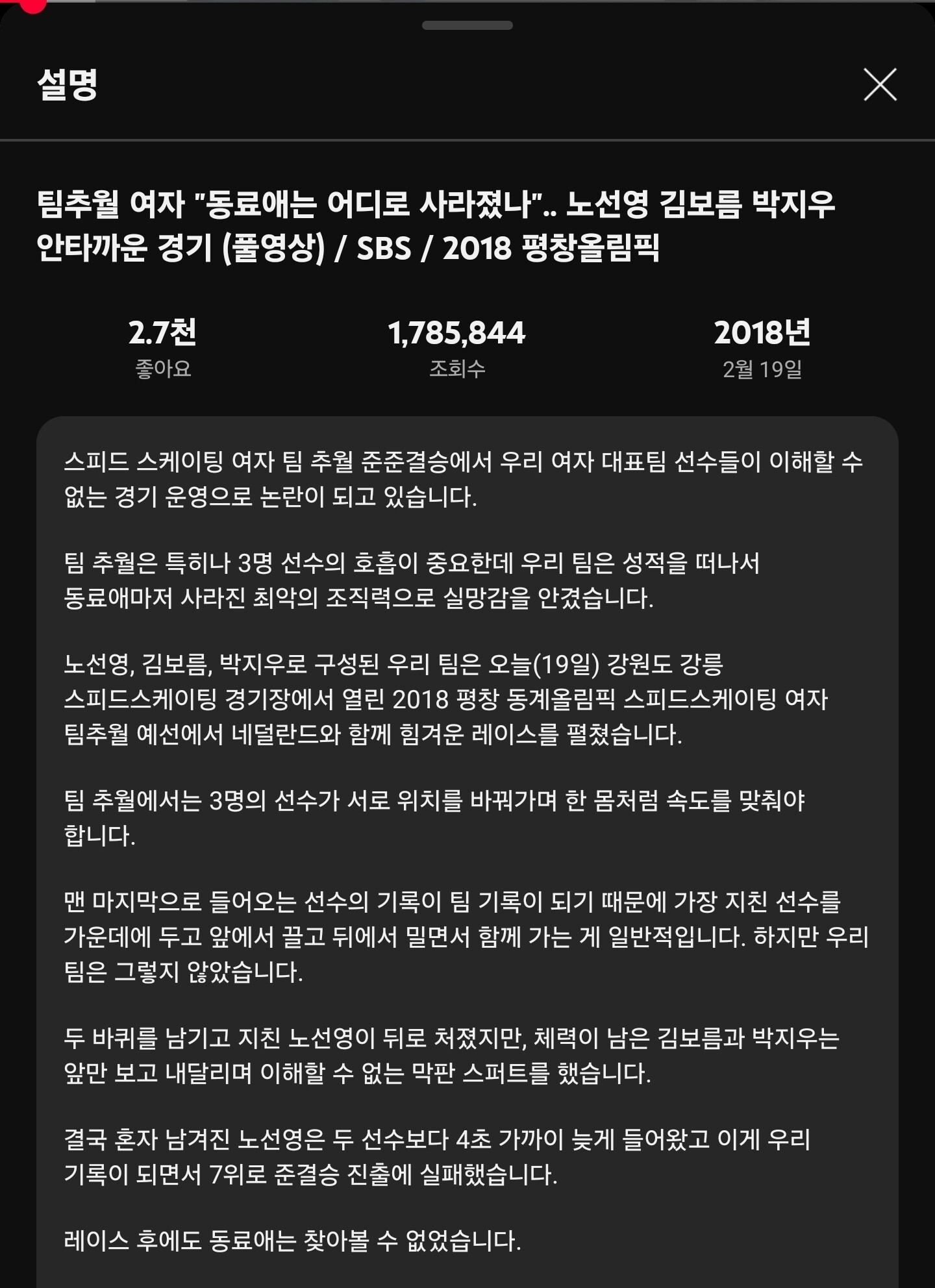The width and height of the screenshot is (935, 1288).
Task: Close the 설명 description panel
Action: tap(880, 84)
